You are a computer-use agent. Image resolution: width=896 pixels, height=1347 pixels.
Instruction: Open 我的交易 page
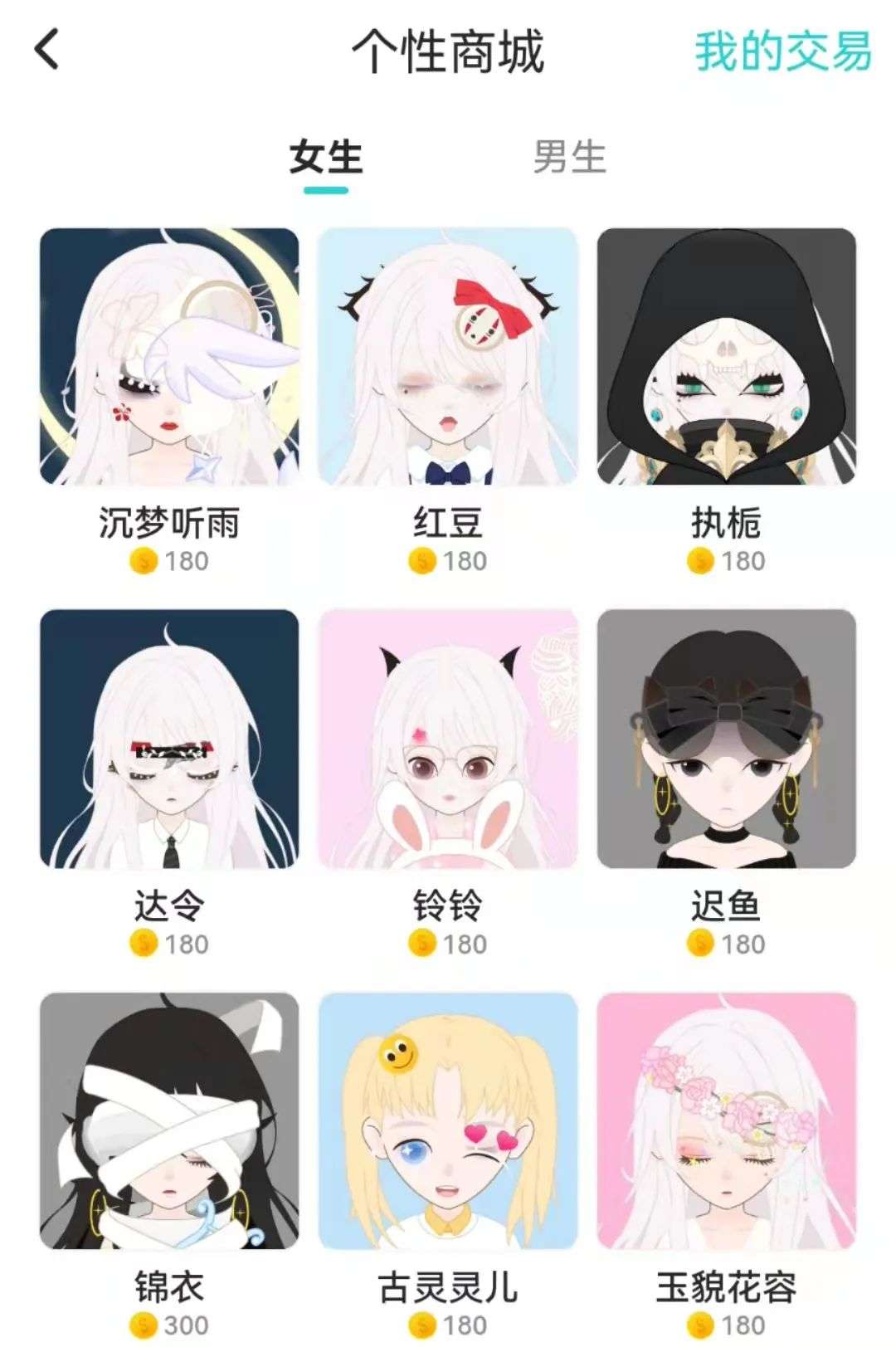coord(782,51)
